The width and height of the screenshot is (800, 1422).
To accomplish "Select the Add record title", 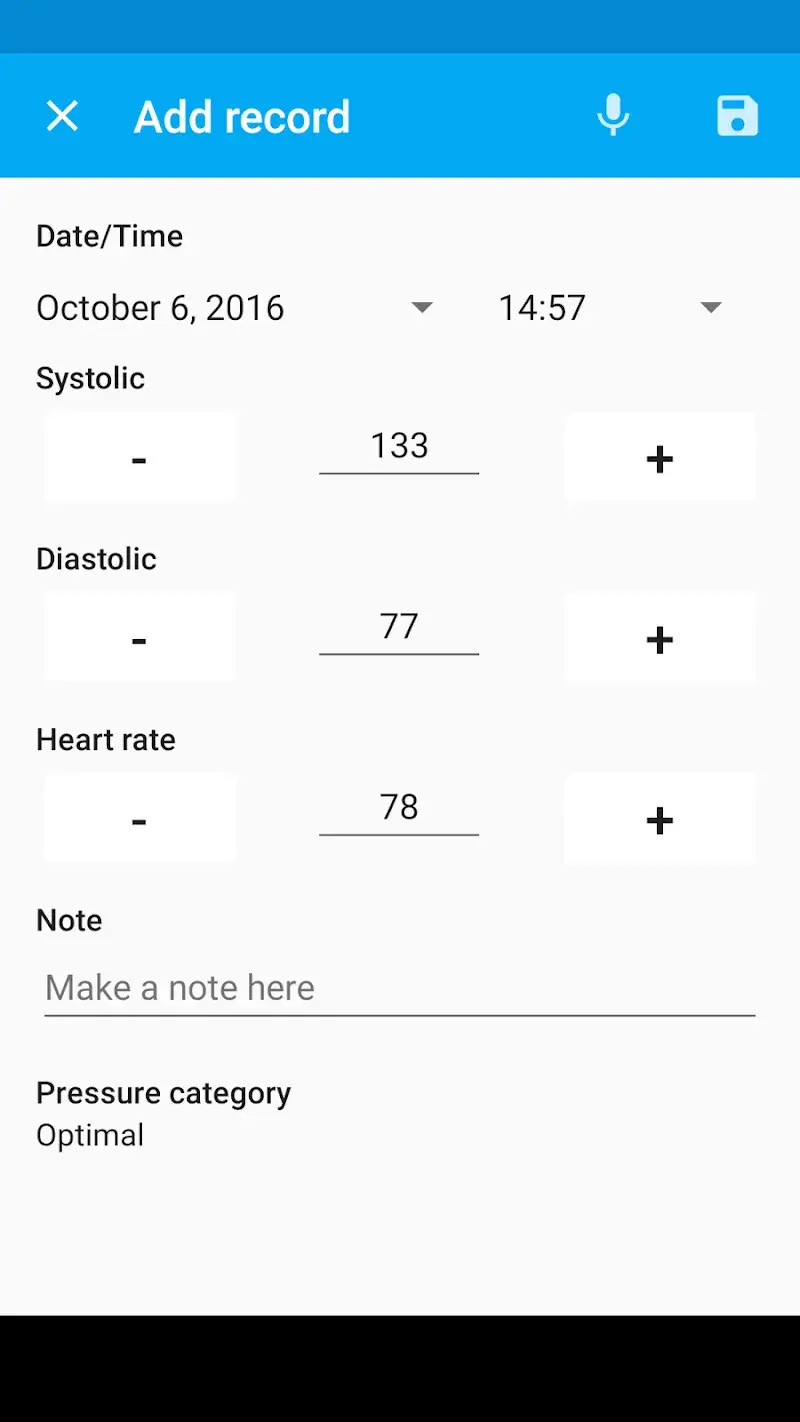I will pos(241,115).
